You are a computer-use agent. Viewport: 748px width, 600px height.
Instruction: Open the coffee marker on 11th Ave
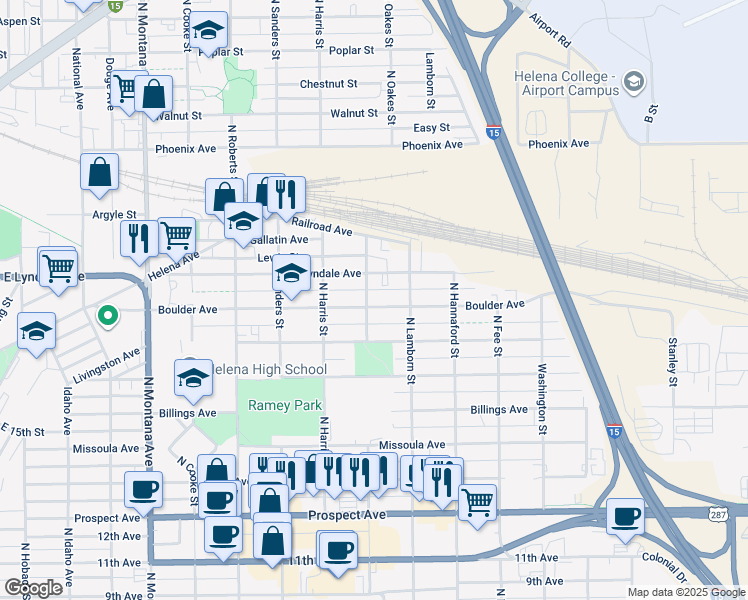[x=339, y=549]
